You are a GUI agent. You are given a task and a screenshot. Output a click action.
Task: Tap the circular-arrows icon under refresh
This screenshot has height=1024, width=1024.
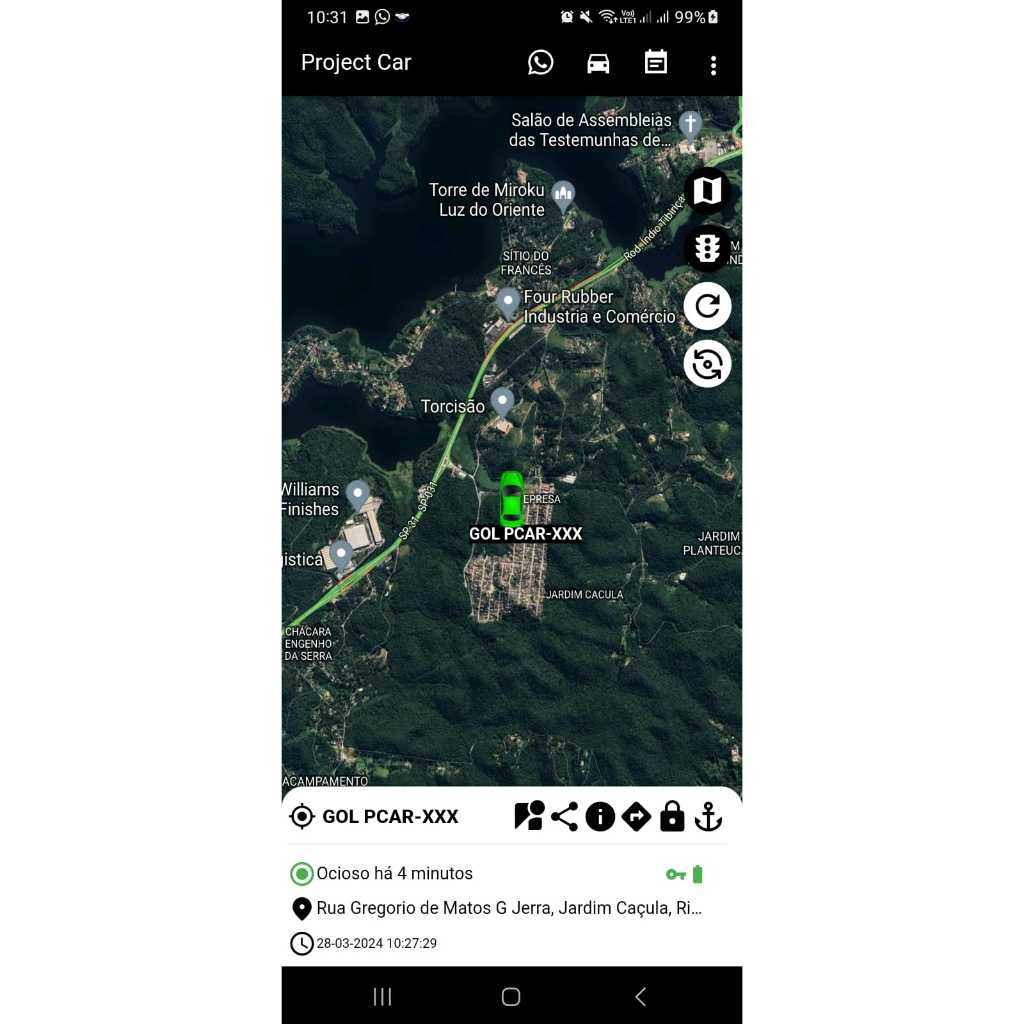[707, 364]
